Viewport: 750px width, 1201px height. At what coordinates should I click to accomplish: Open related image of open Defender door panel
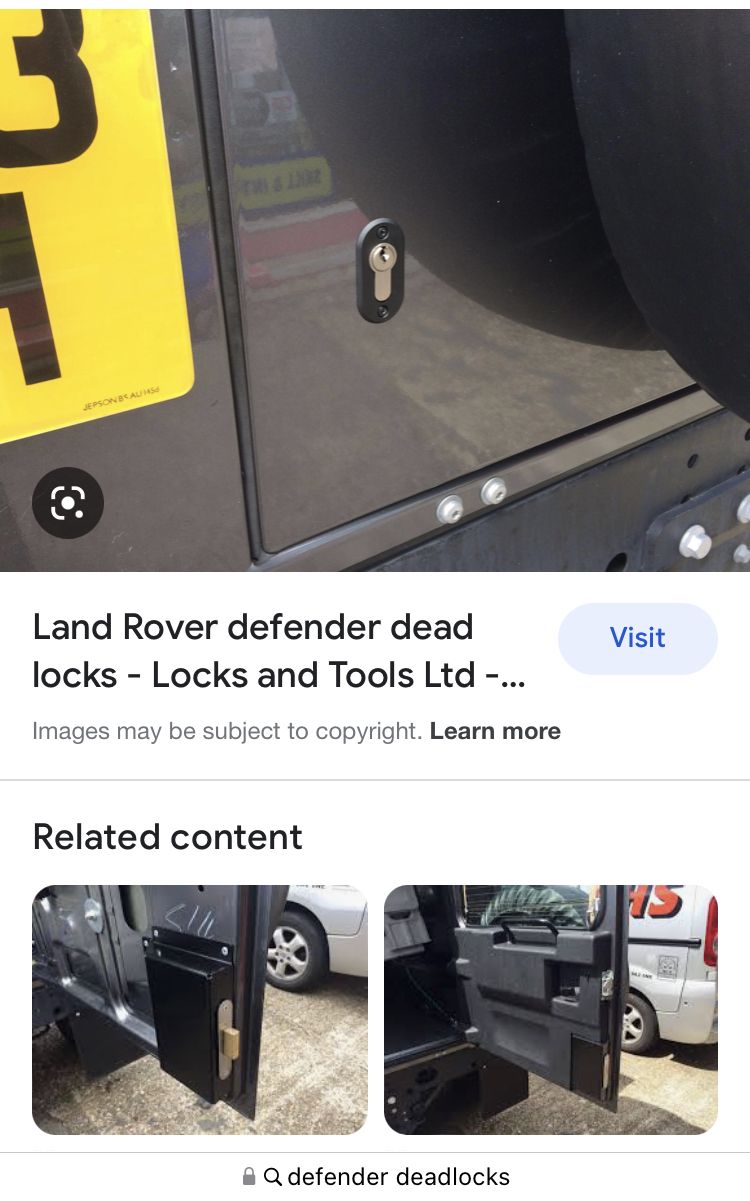tap(551, 1009)
